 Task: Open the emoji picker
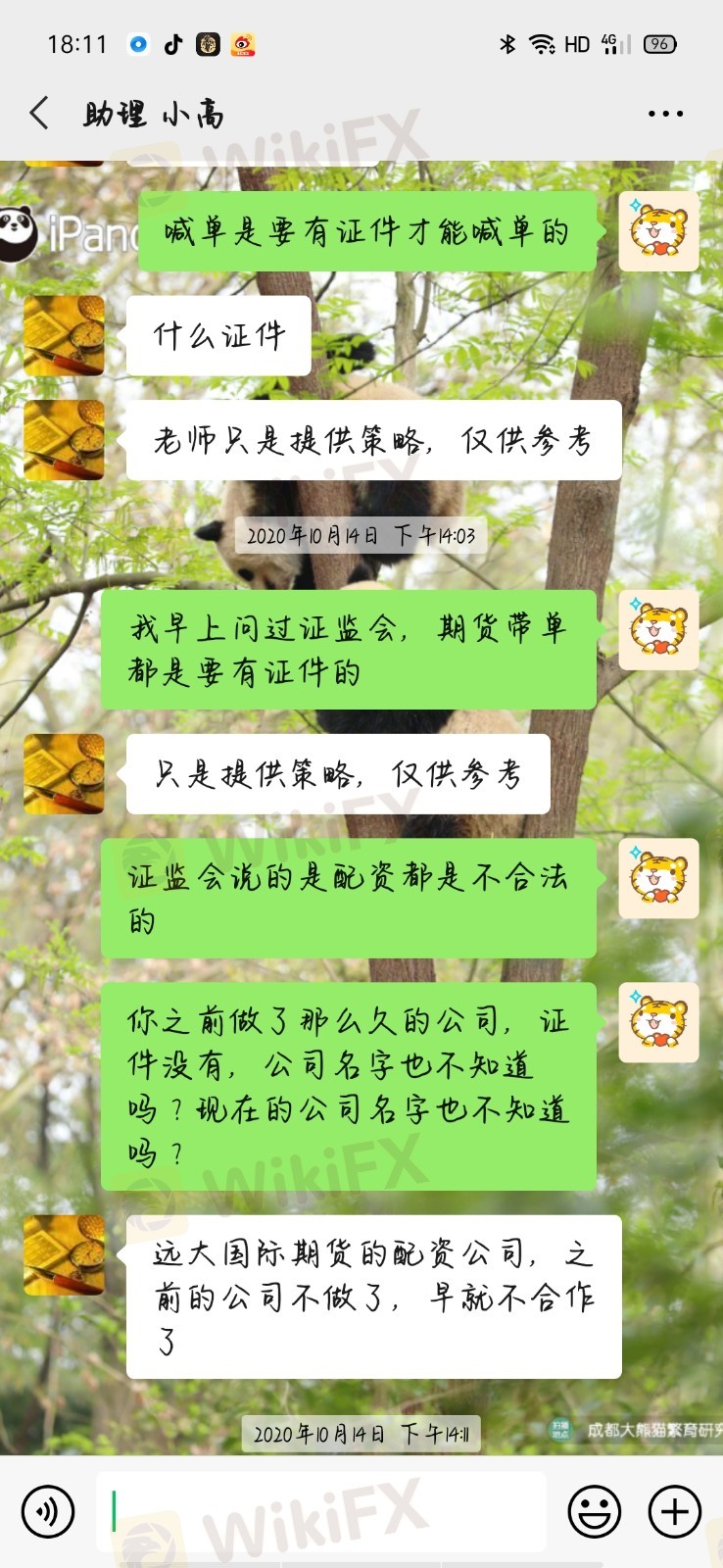pyautogui.click(x=594, y=1511)
